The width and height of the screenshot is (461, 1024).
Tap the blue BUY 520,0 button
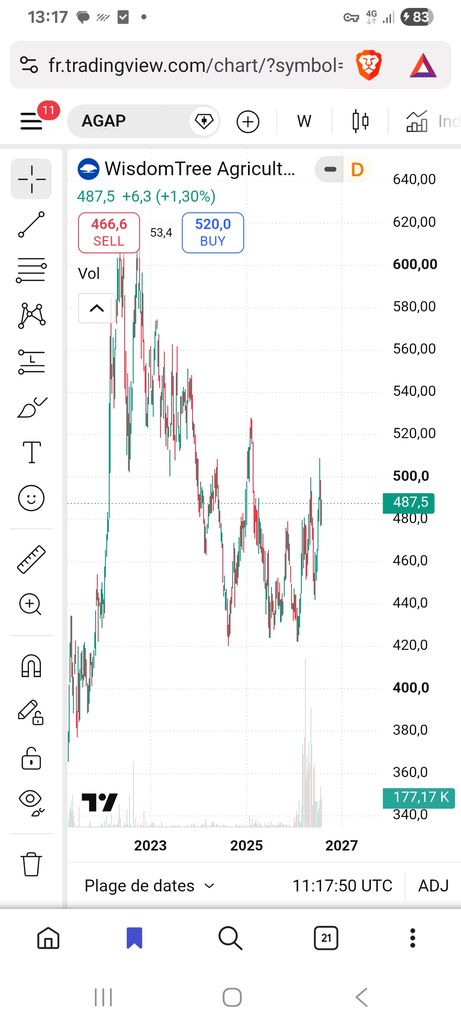point(213,232)
